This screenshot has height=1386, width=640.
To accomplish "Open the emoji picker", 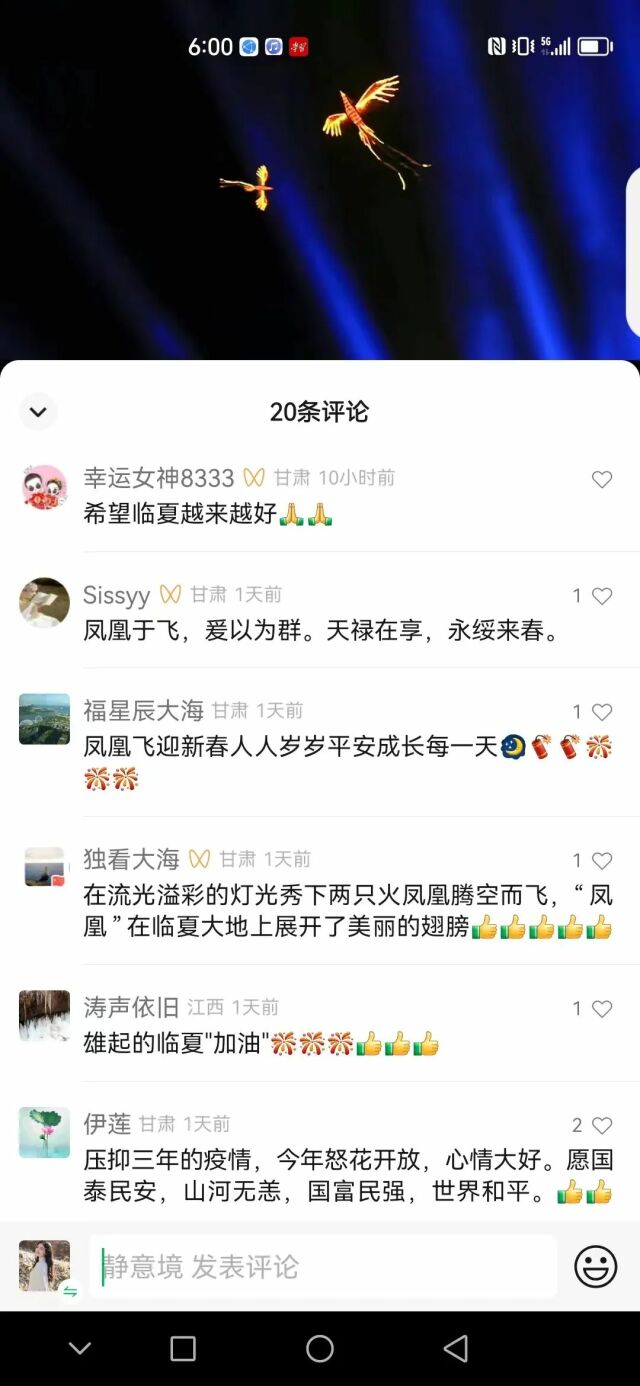I will coord(595,1267).
